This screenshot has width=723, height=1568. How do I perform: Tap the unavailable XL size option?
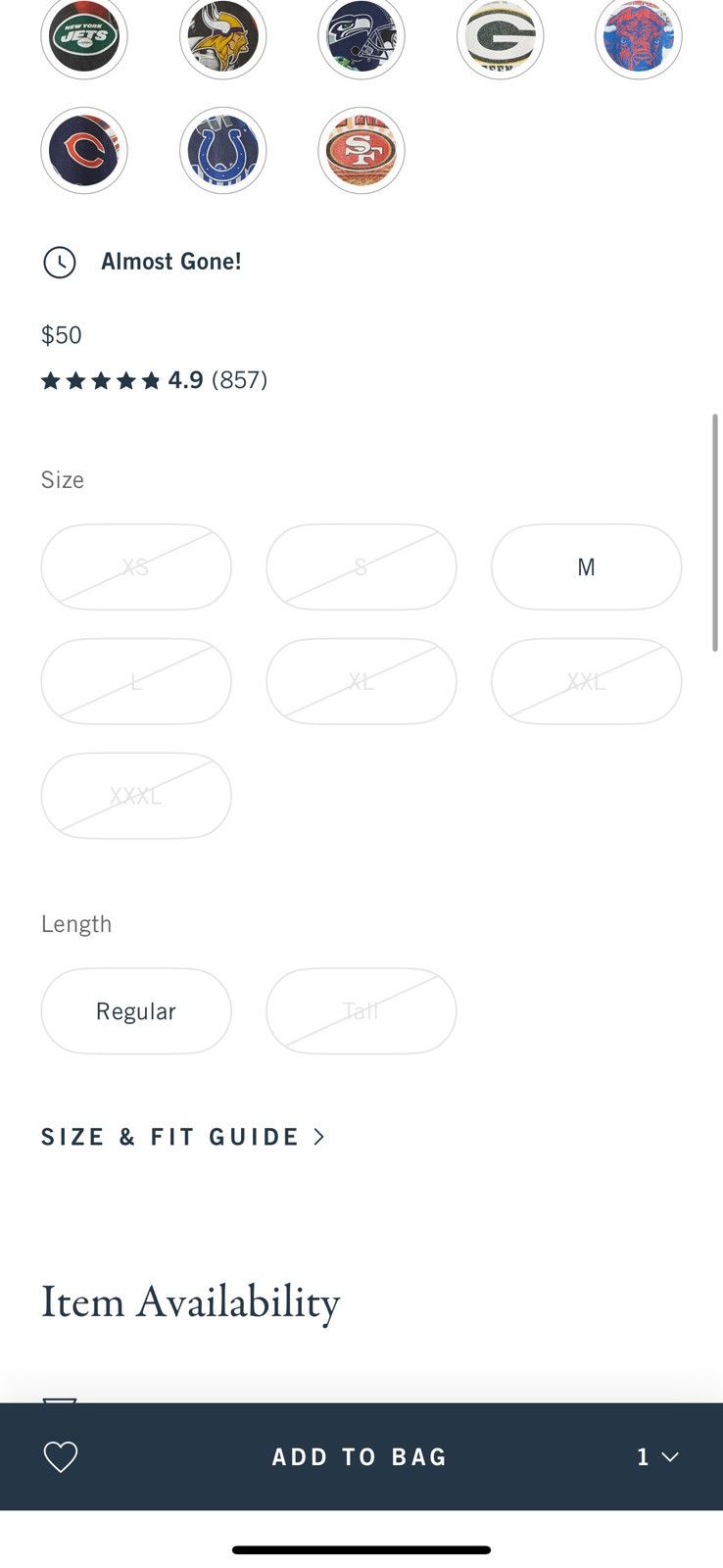[x=361, y=682]
